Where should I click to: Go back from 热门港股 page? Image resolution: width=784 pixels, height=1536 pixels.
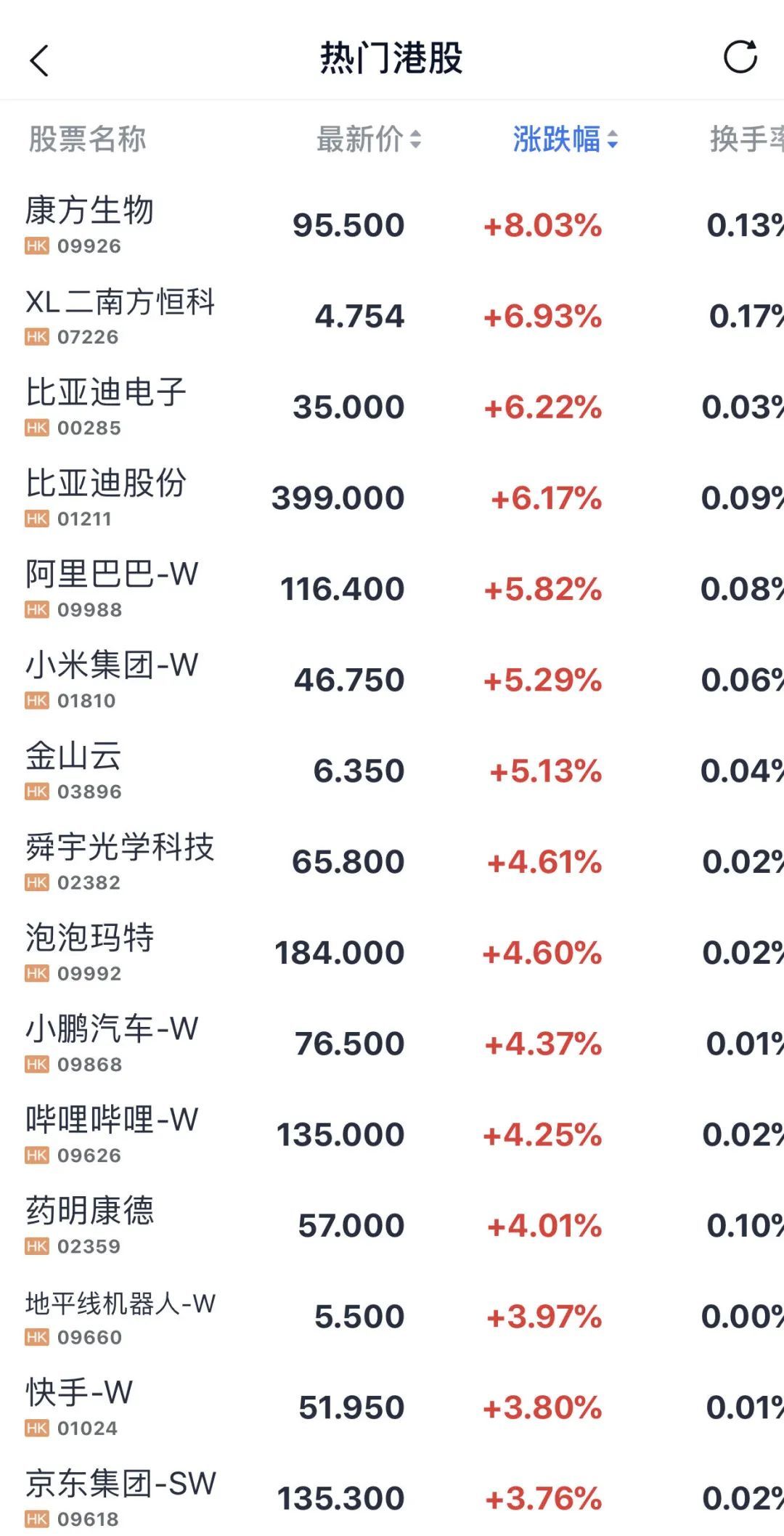tap(40, 60)
